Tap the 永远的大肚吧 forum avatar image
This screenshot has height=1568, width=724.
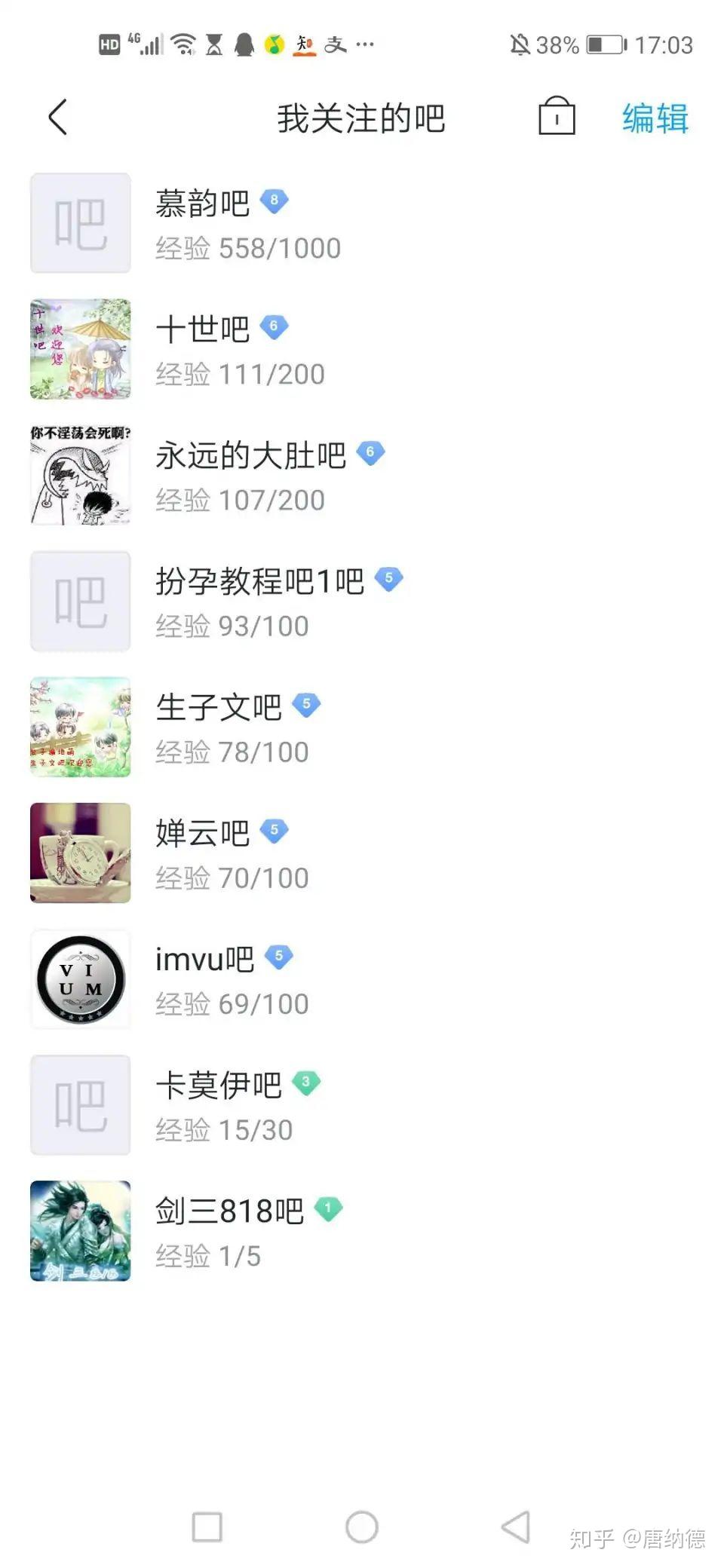(x=80, y=475)
